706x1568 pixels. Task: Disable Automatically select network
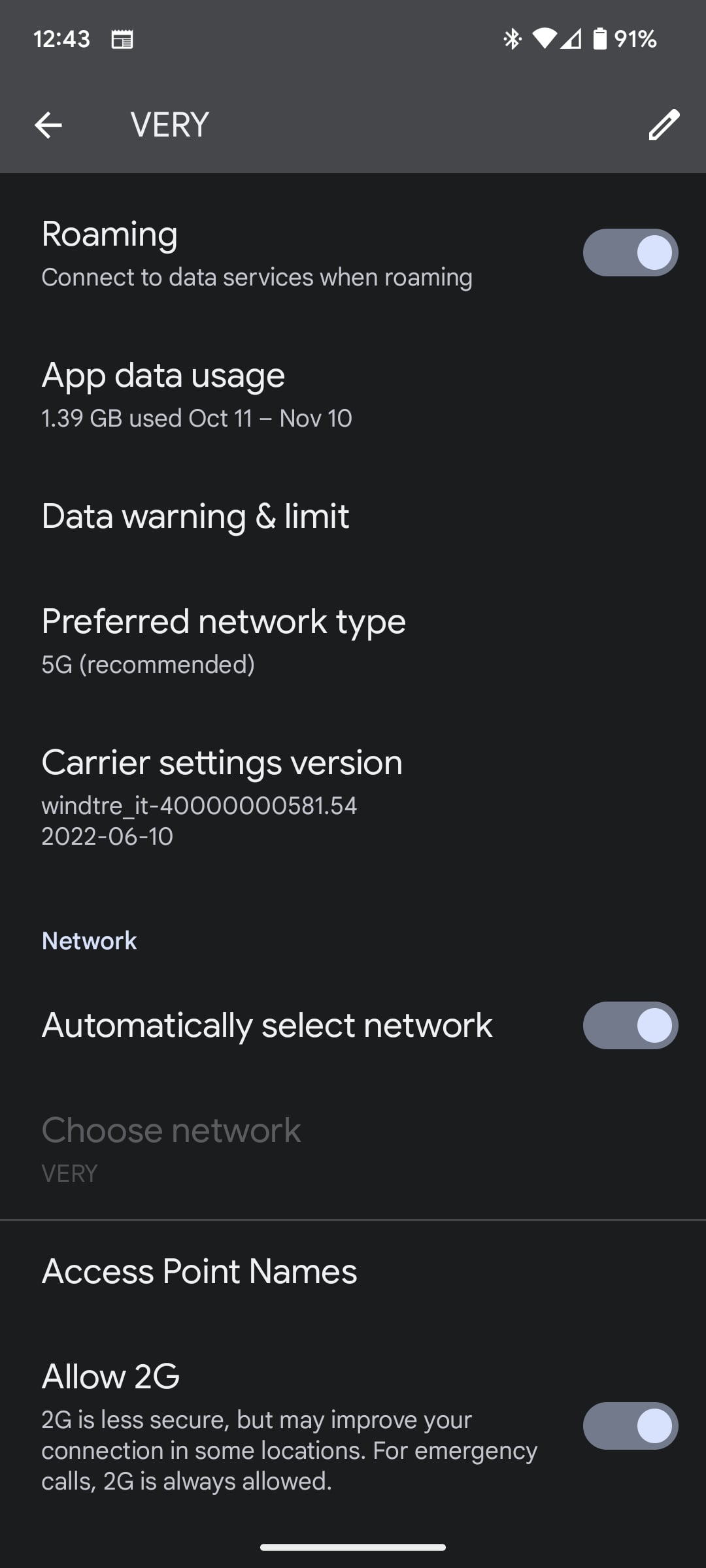(630, 1025)
